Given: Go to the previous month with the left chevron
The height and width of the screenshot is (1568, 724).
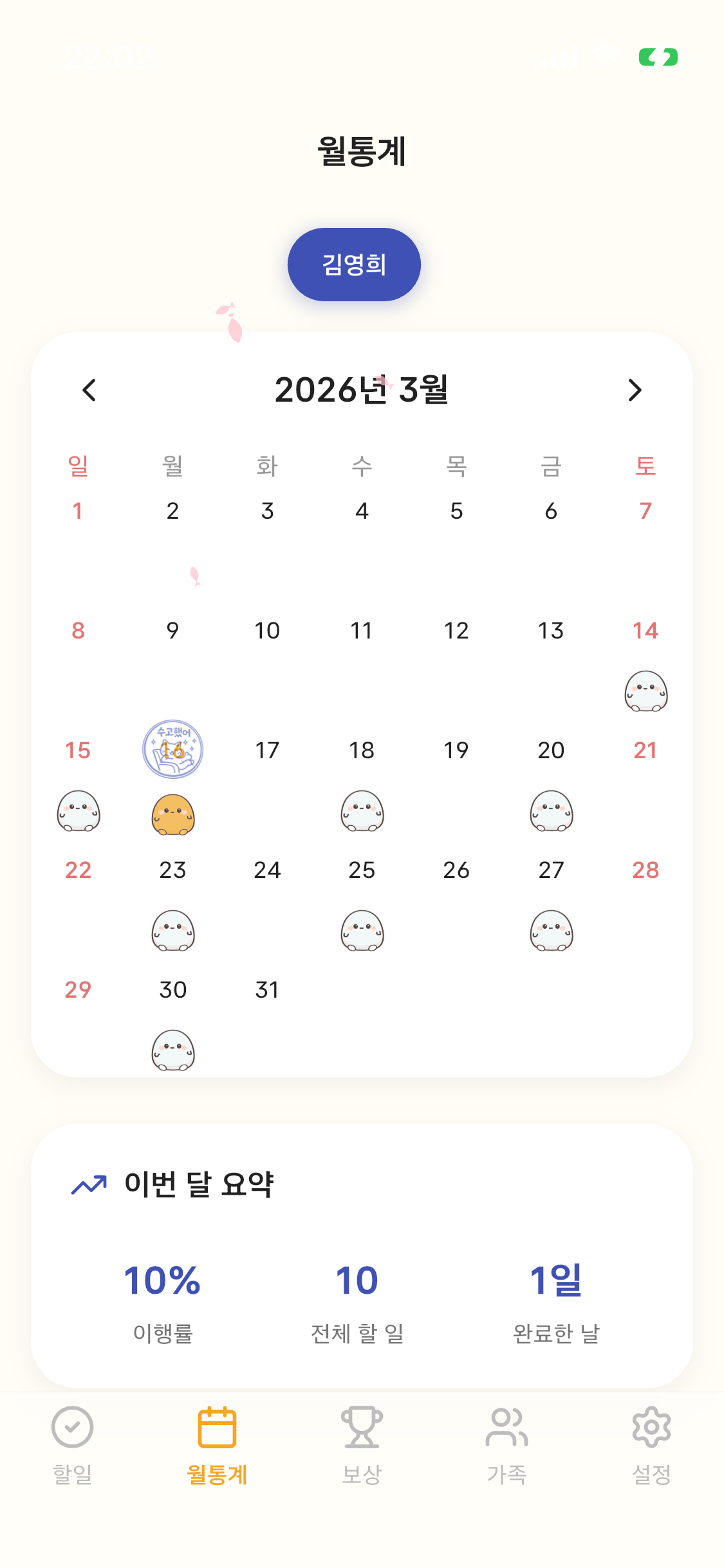Looking at the screenshot, I should [89, 391].
